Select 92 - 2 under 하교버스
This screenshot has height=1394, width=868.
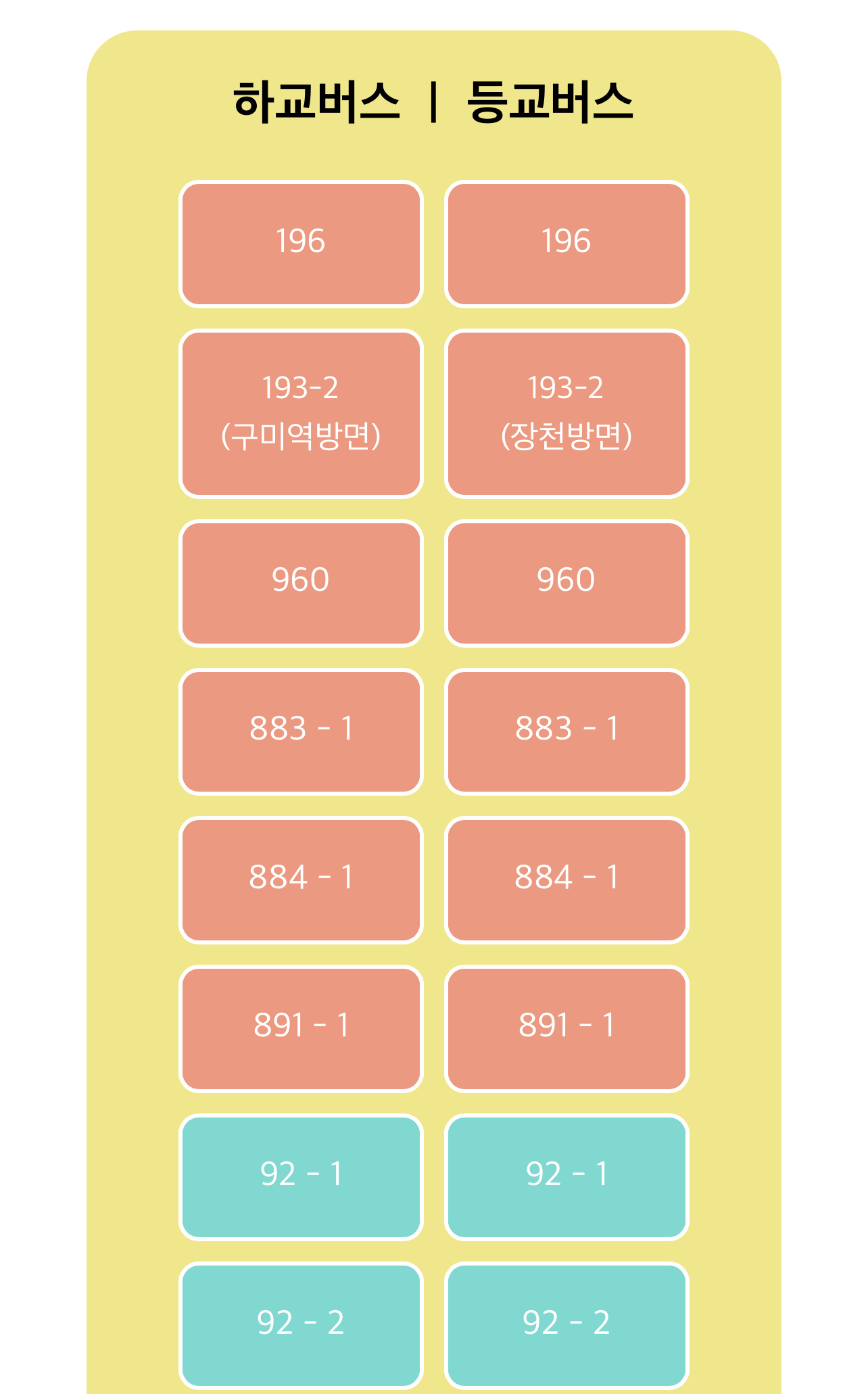(x=301, y=1325)
